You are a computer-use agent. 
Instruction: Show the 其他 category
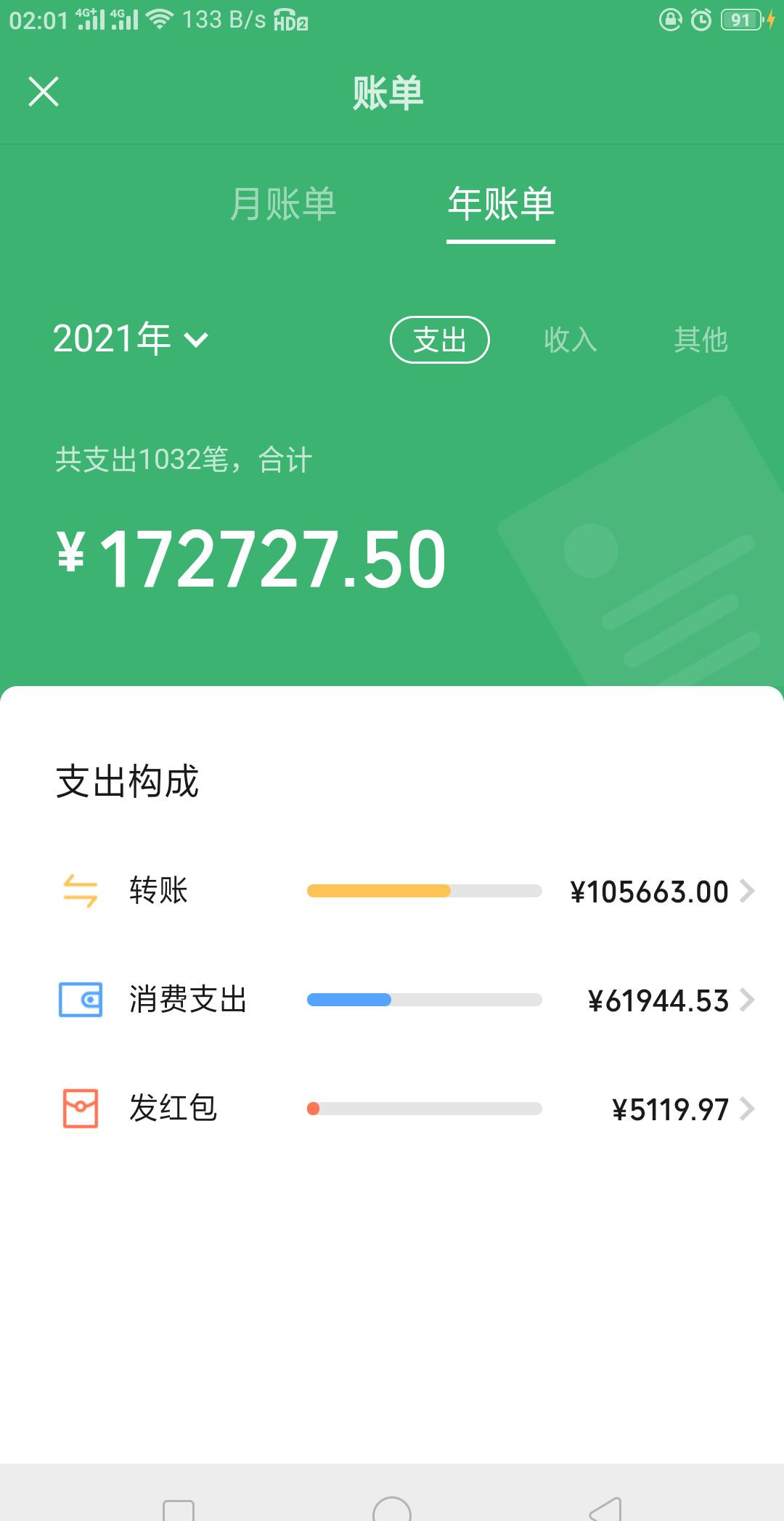click(x=701, y=340)
